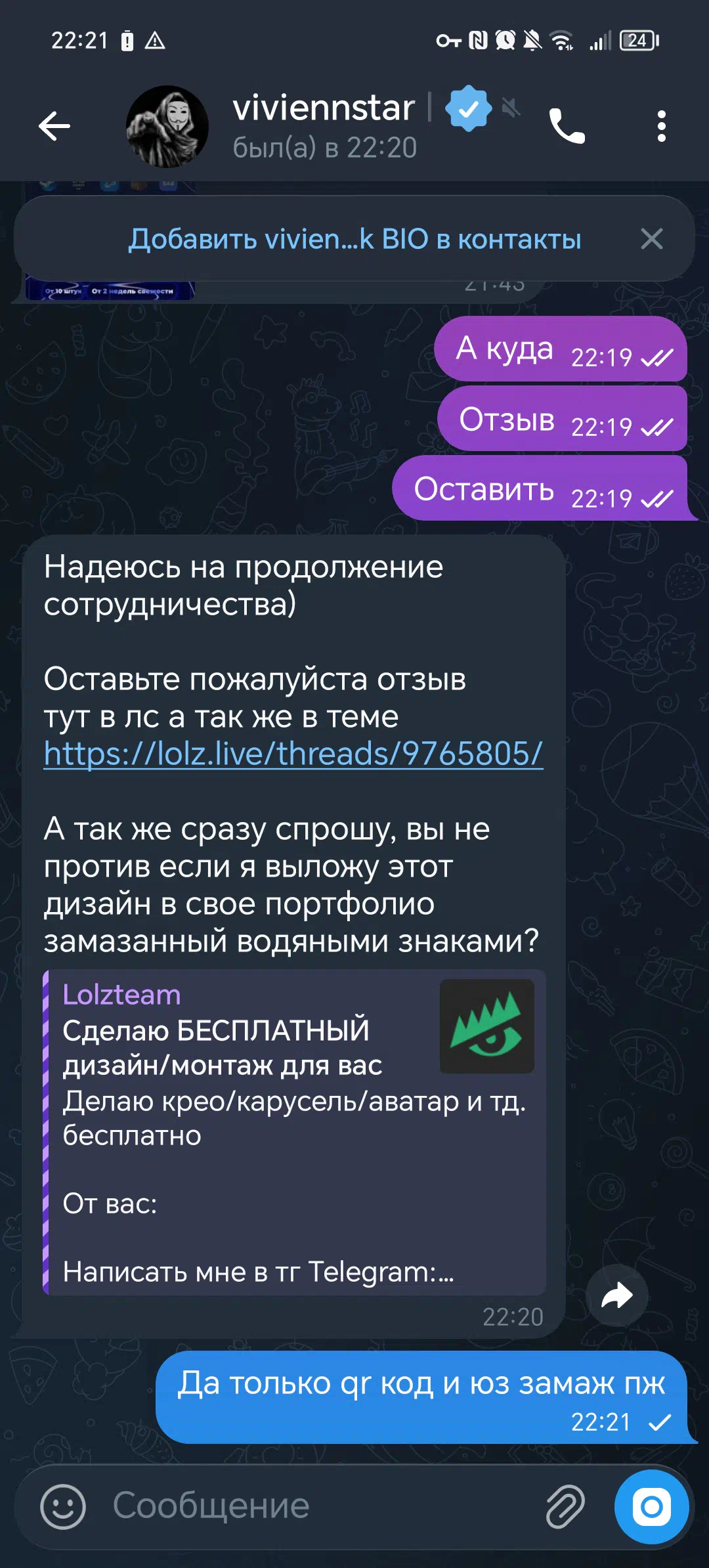This screenshot has width=709, height=1568.
Task: Open the camera to record a video message
Action: (x=651, y=1506)
